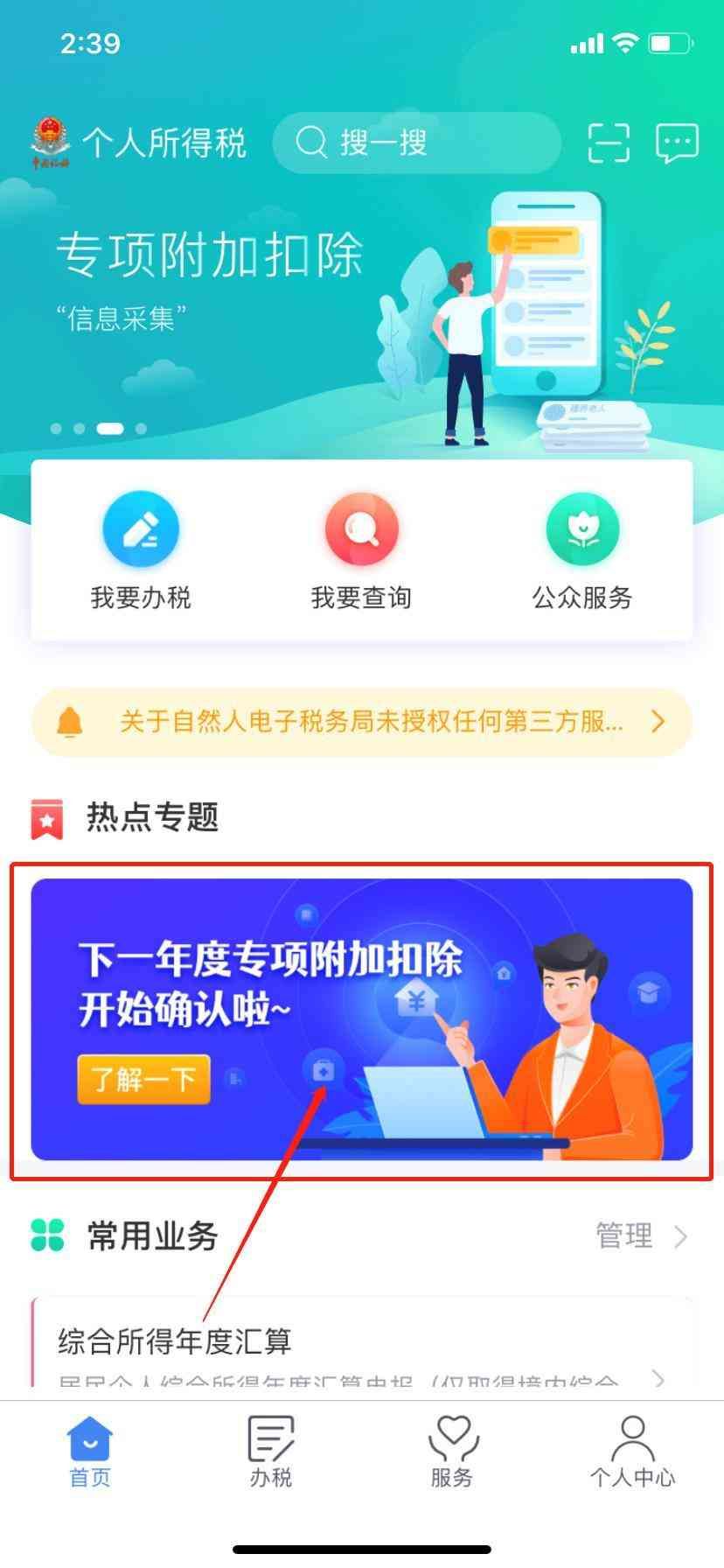724x1568 pixels.
Task: Open the scan code icon
Action: 608,143
